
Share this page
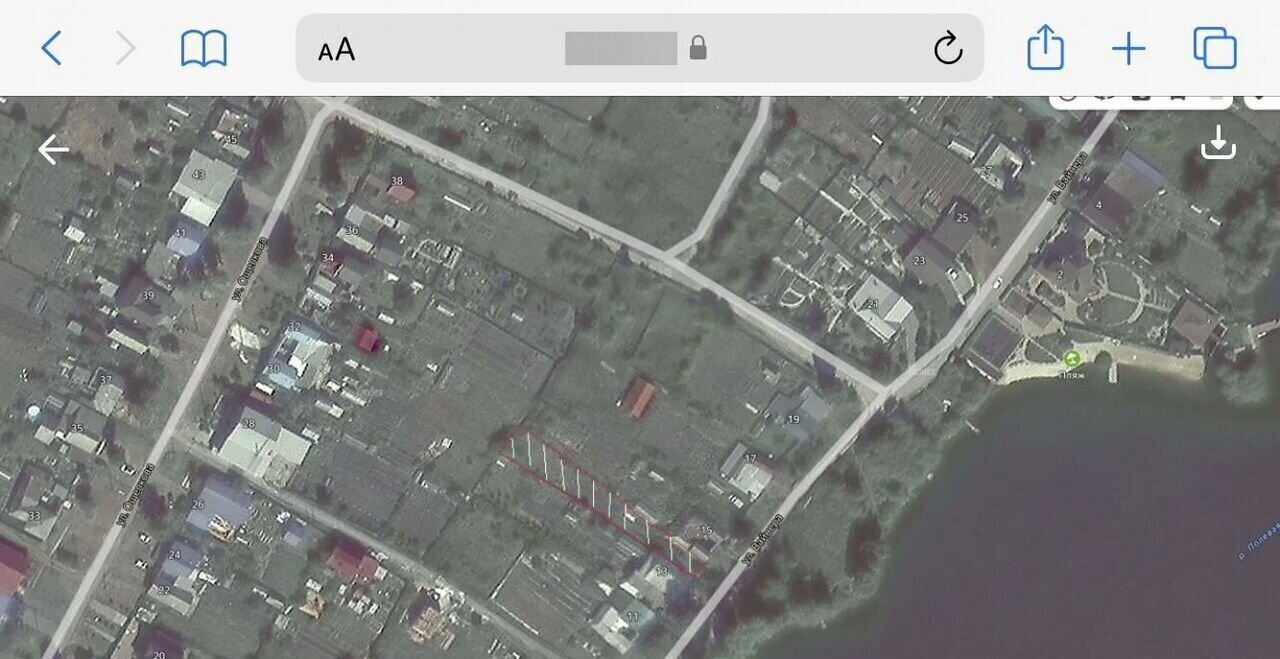(x=1045, y=48)
